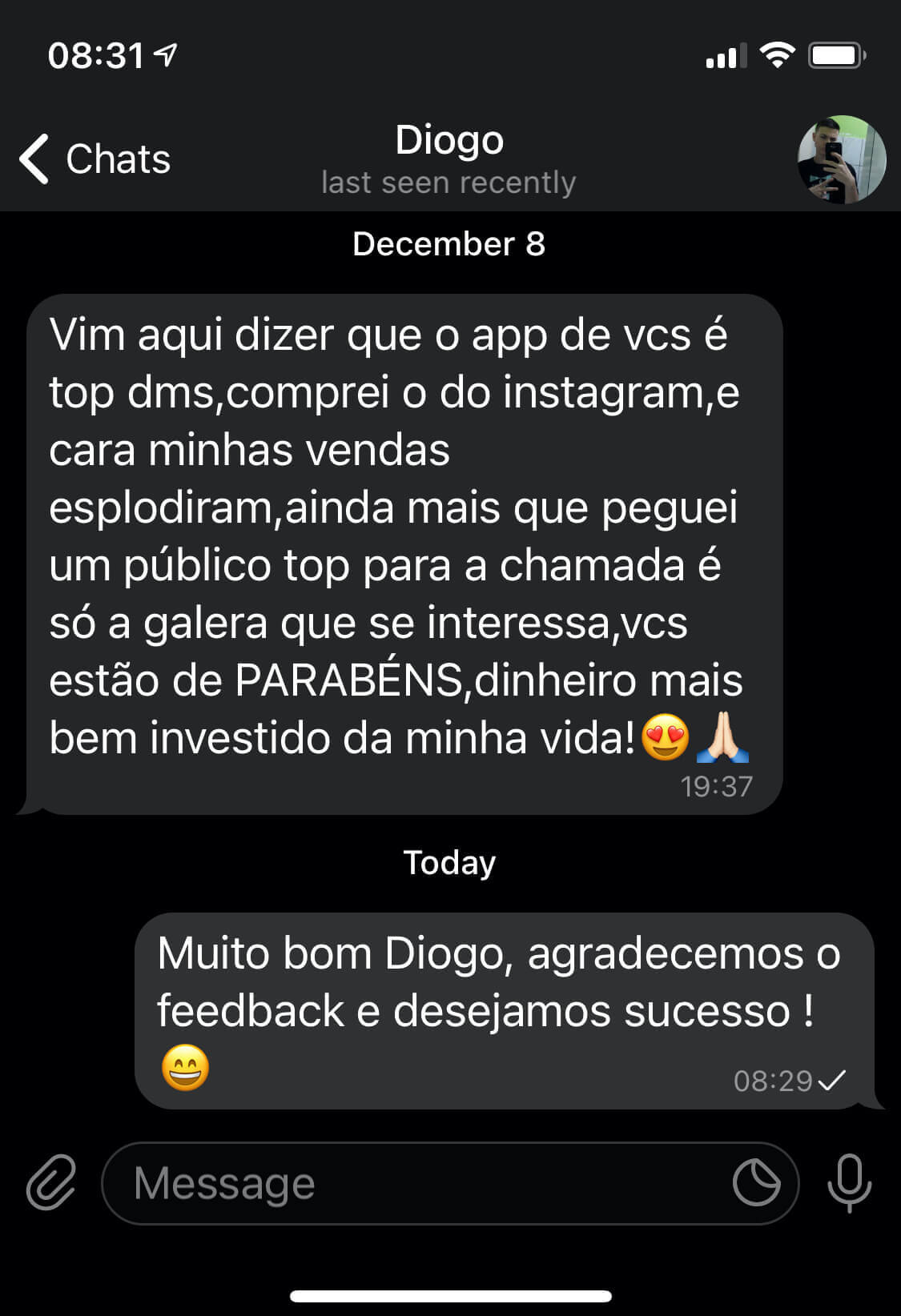Viewport: 901px width, 1316px height.
Task: Open Diogo's profile photo
Action: pyautogui.click(x=841, y=160)
